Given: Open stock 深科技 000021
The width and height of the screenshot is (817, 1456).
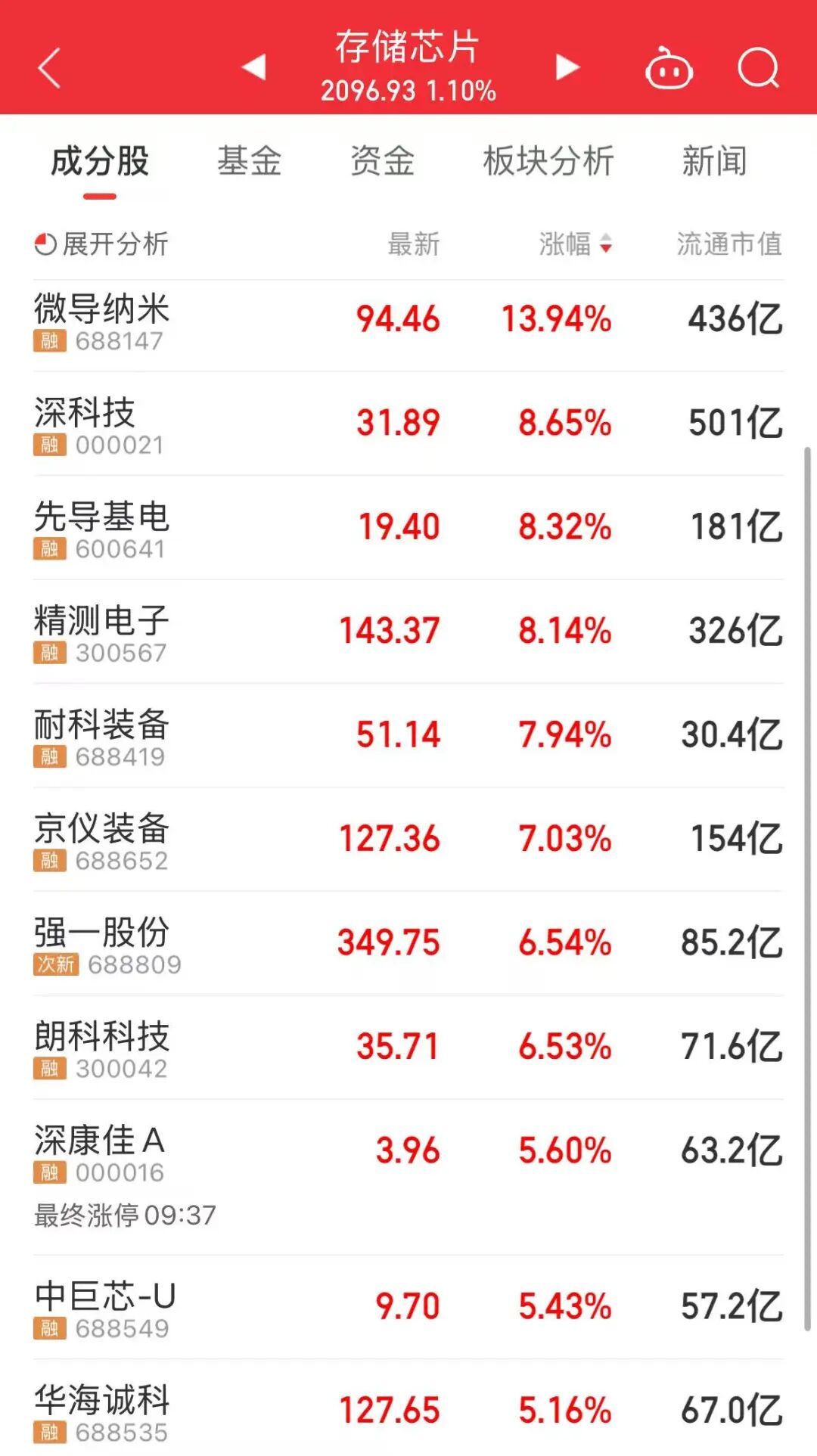Looking at the screenshot, I should click(408, 424).
